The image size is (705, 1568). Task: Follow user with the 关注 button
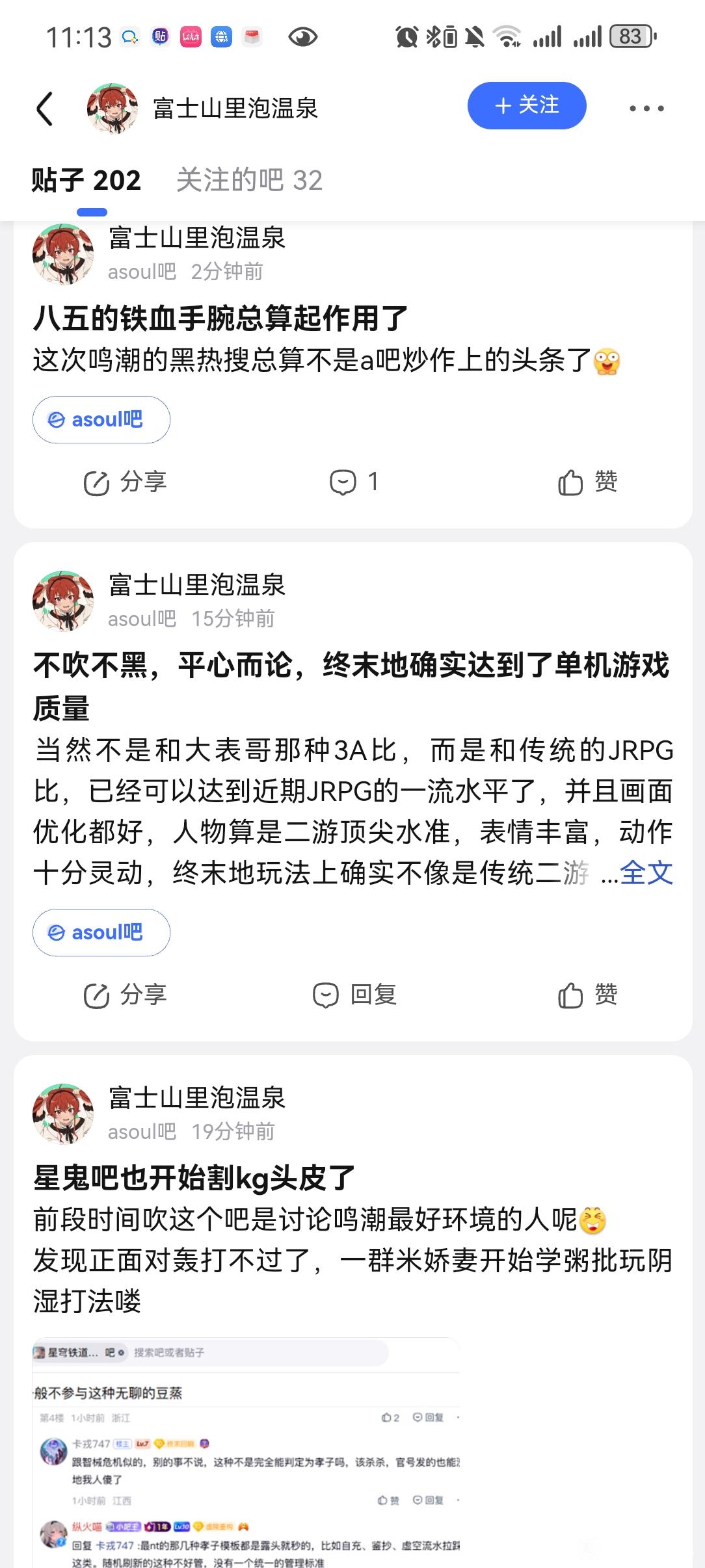[x=527, y=106]
